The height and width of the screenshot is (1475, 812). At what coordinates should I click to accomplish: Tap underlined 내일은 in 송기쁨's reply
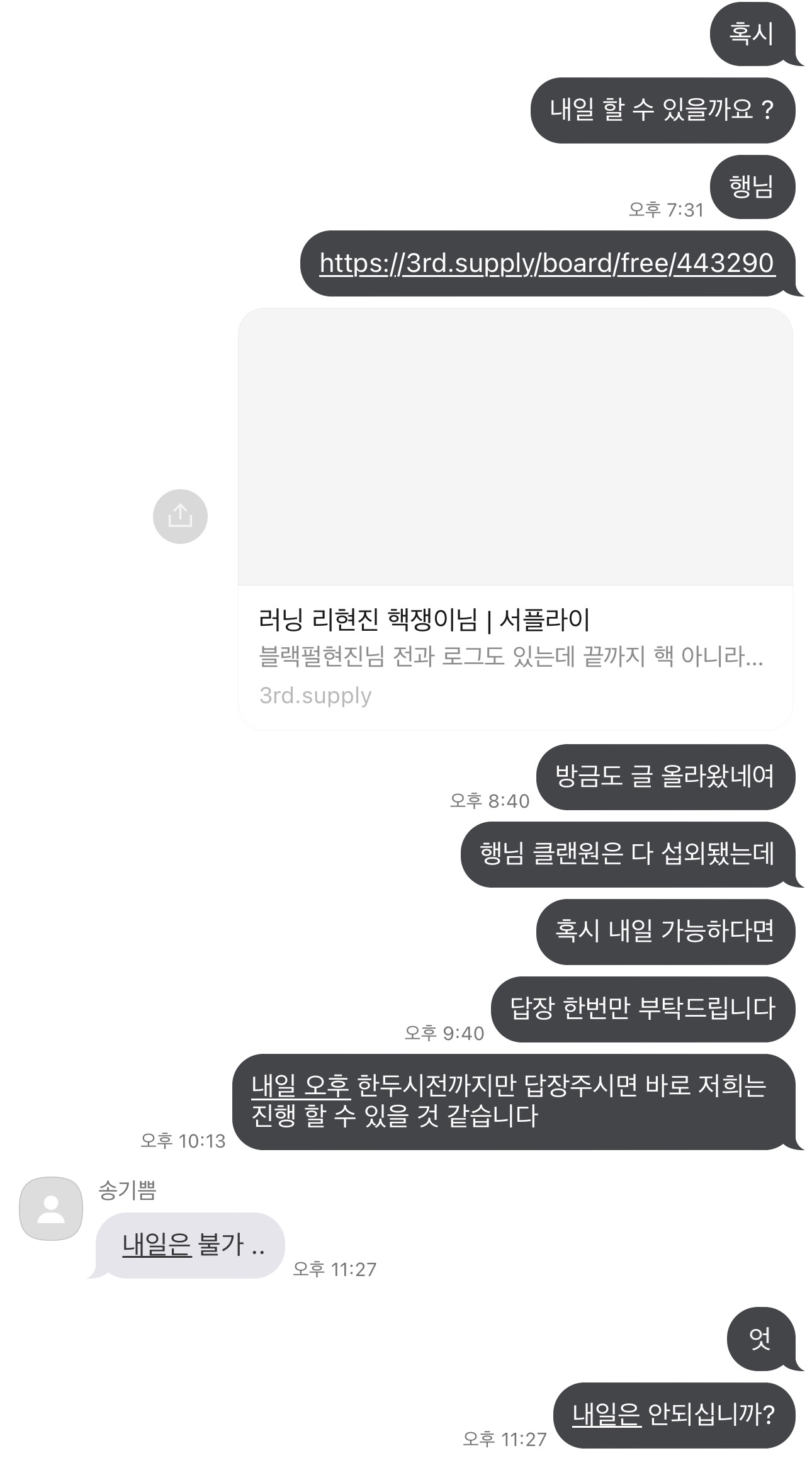pyautogui.click(x=156, y=1245)
